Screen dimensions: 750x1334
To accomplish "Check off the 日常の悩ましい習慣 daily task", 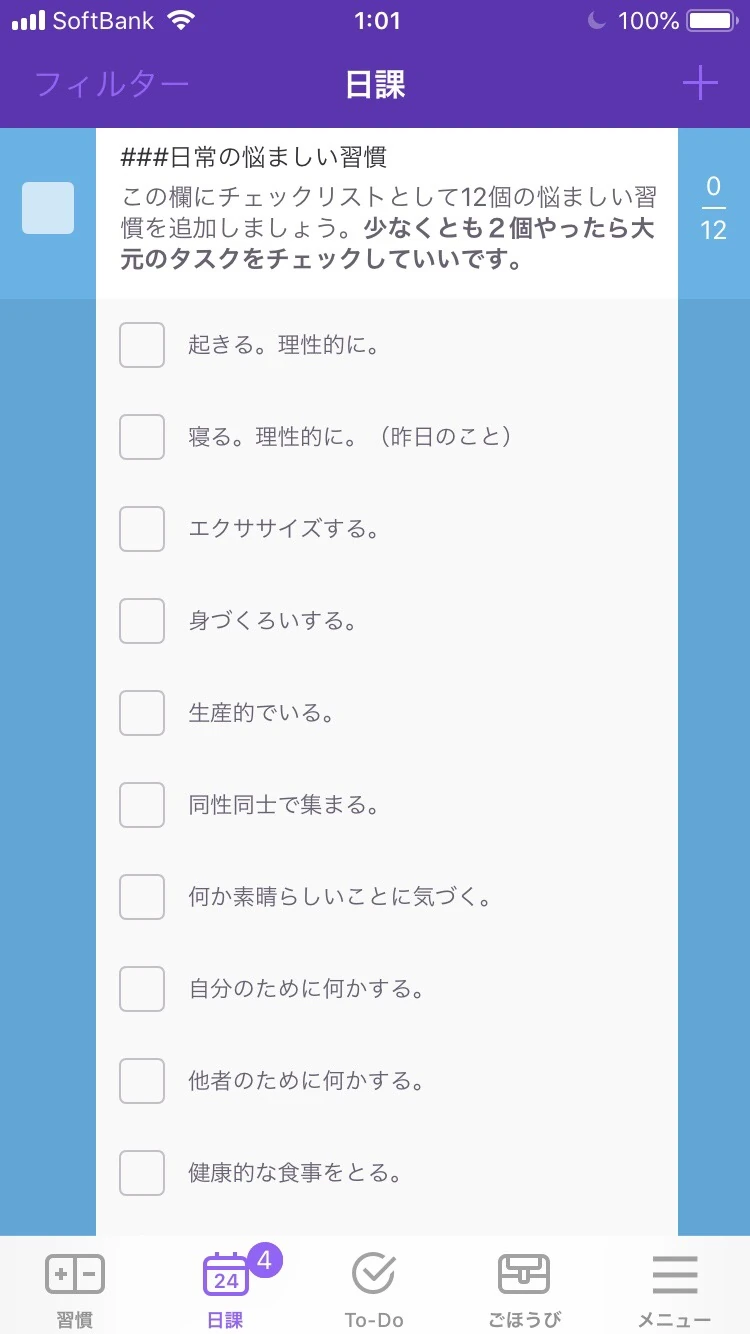I will click(x=48, y=208).
